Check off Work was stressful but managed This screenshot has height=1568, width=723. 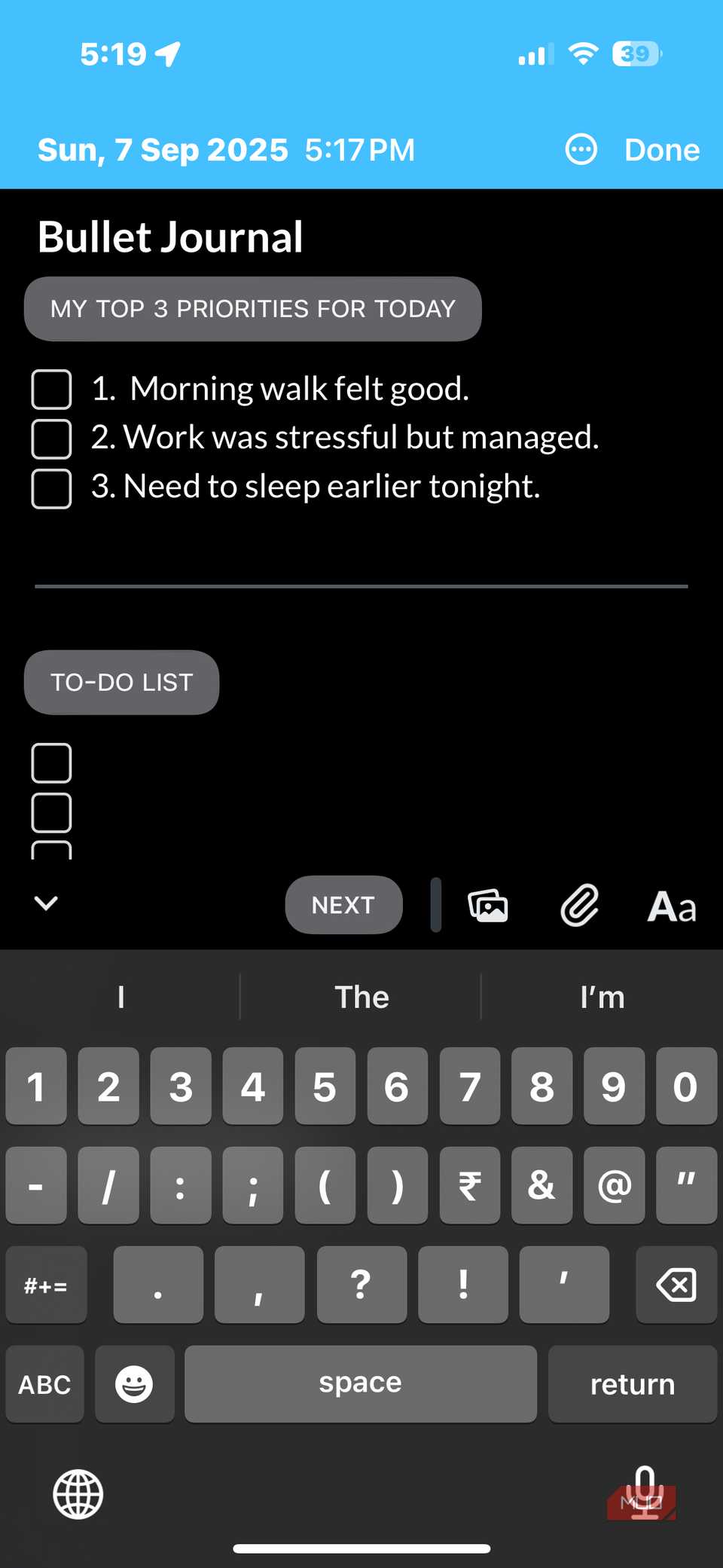click(51, 439)
